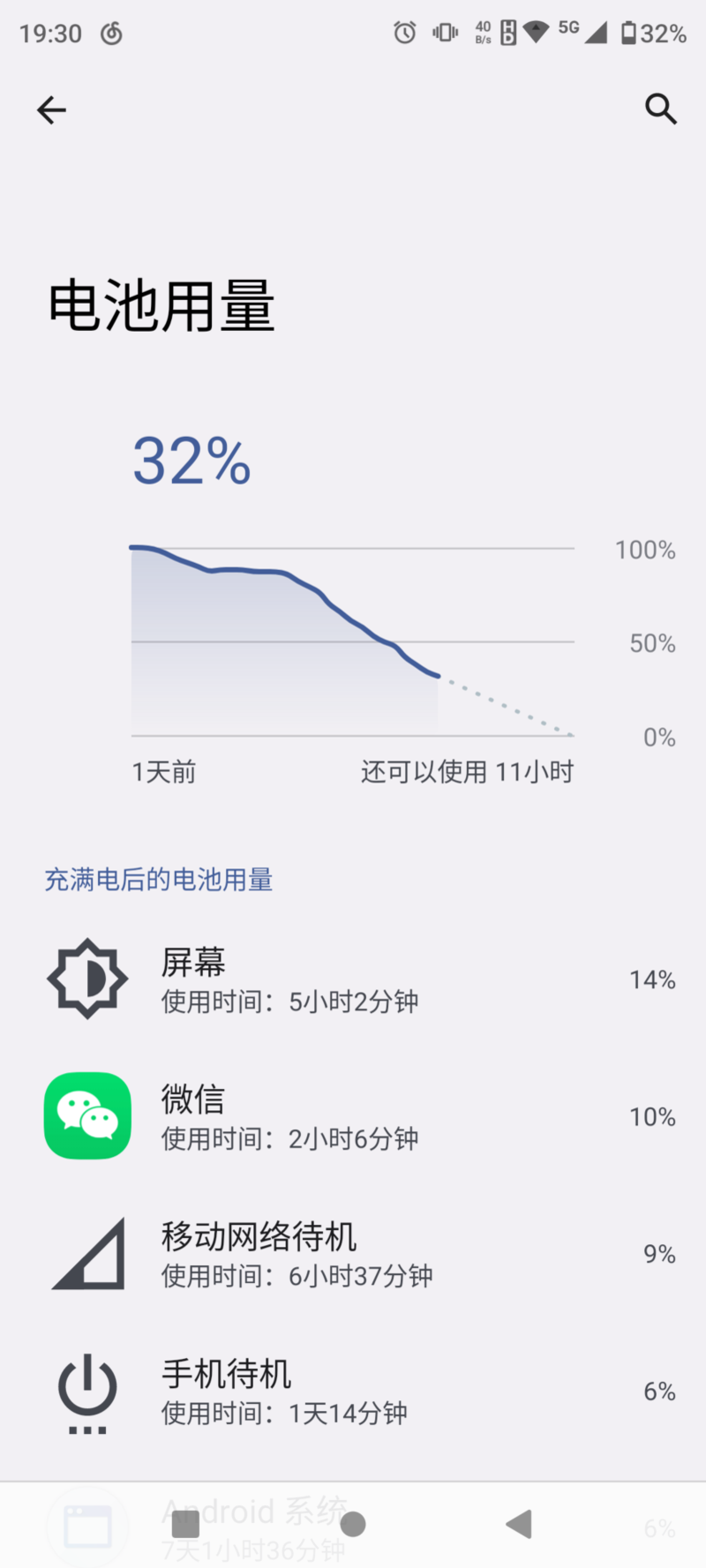Tap the system home button
The height and width of the screenshot is (1568, 706).
click(353, 1524)
